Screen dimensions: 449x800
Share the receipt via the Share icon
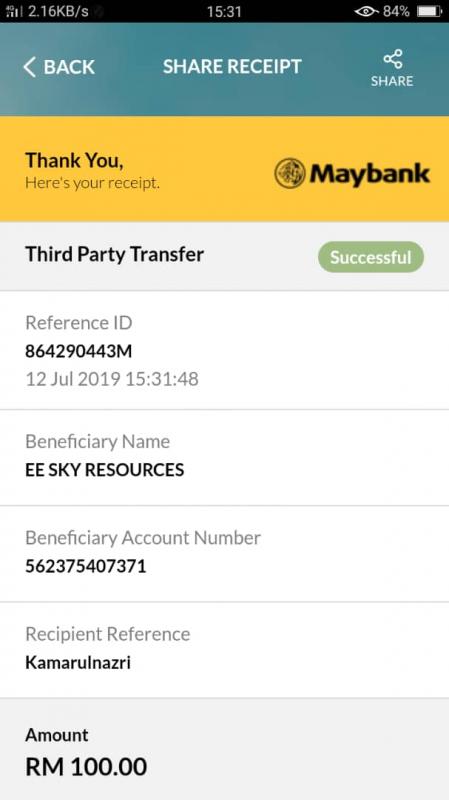[392, 68]
